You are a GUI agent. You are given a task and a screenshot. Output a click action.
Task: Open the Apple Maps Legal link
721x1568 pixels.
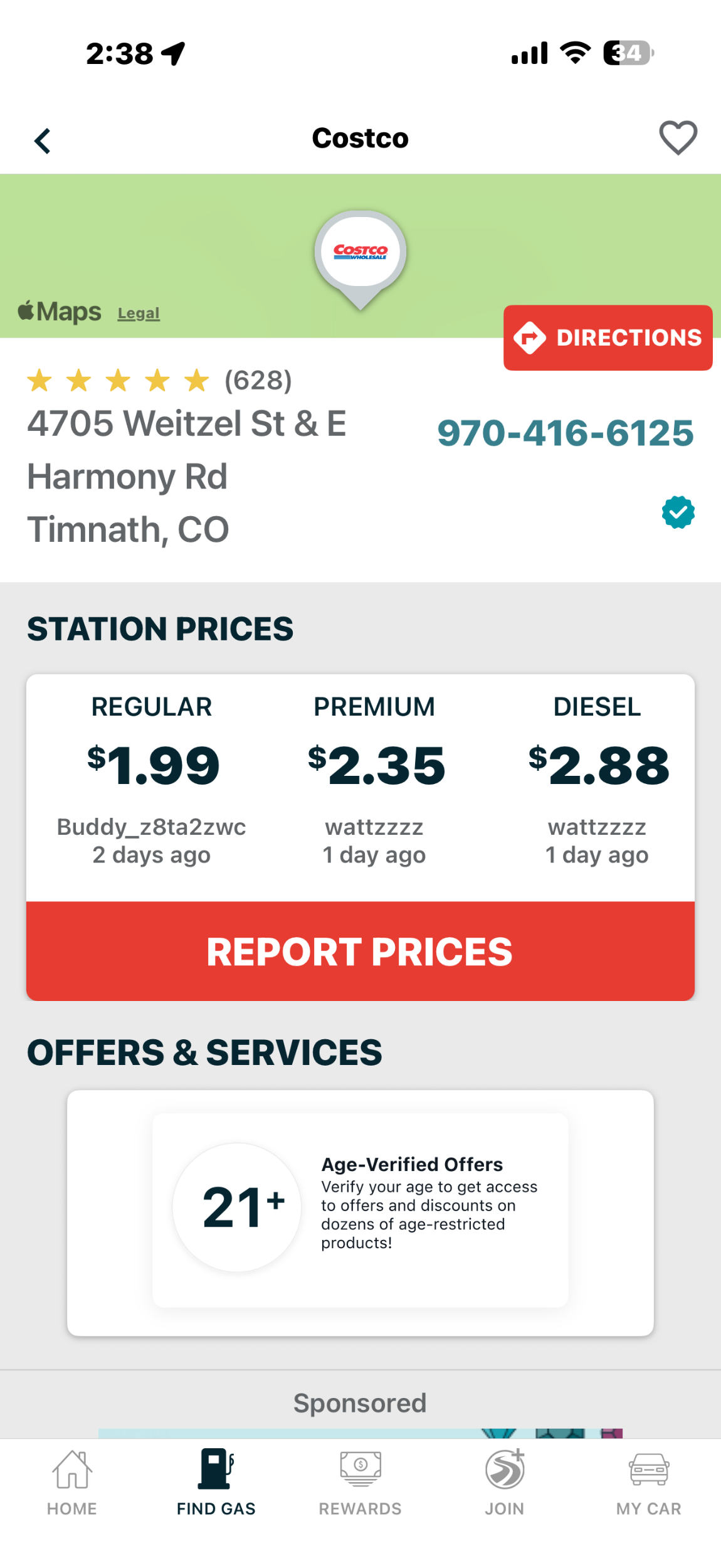coord(139,313)
